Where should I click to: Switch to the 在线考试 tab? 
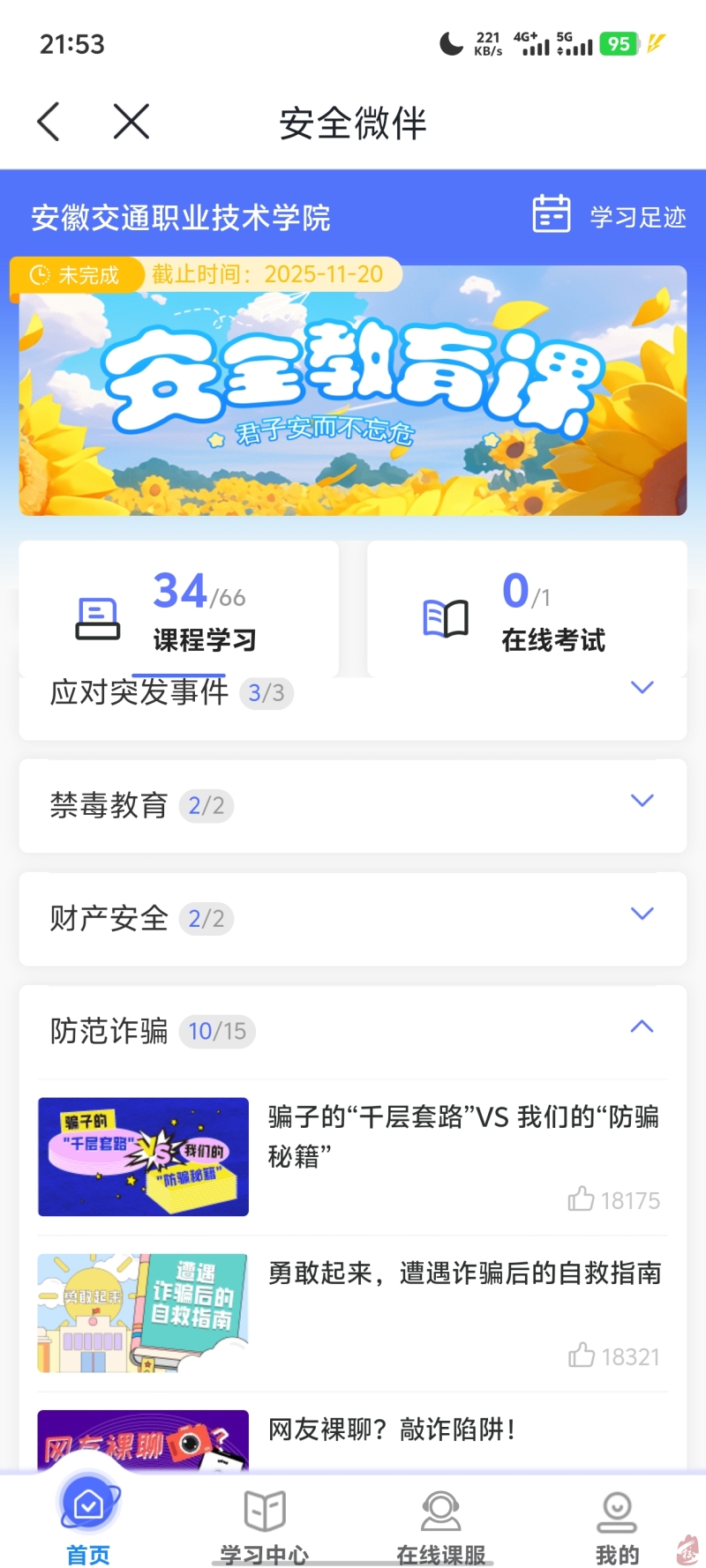click(527, 610)
